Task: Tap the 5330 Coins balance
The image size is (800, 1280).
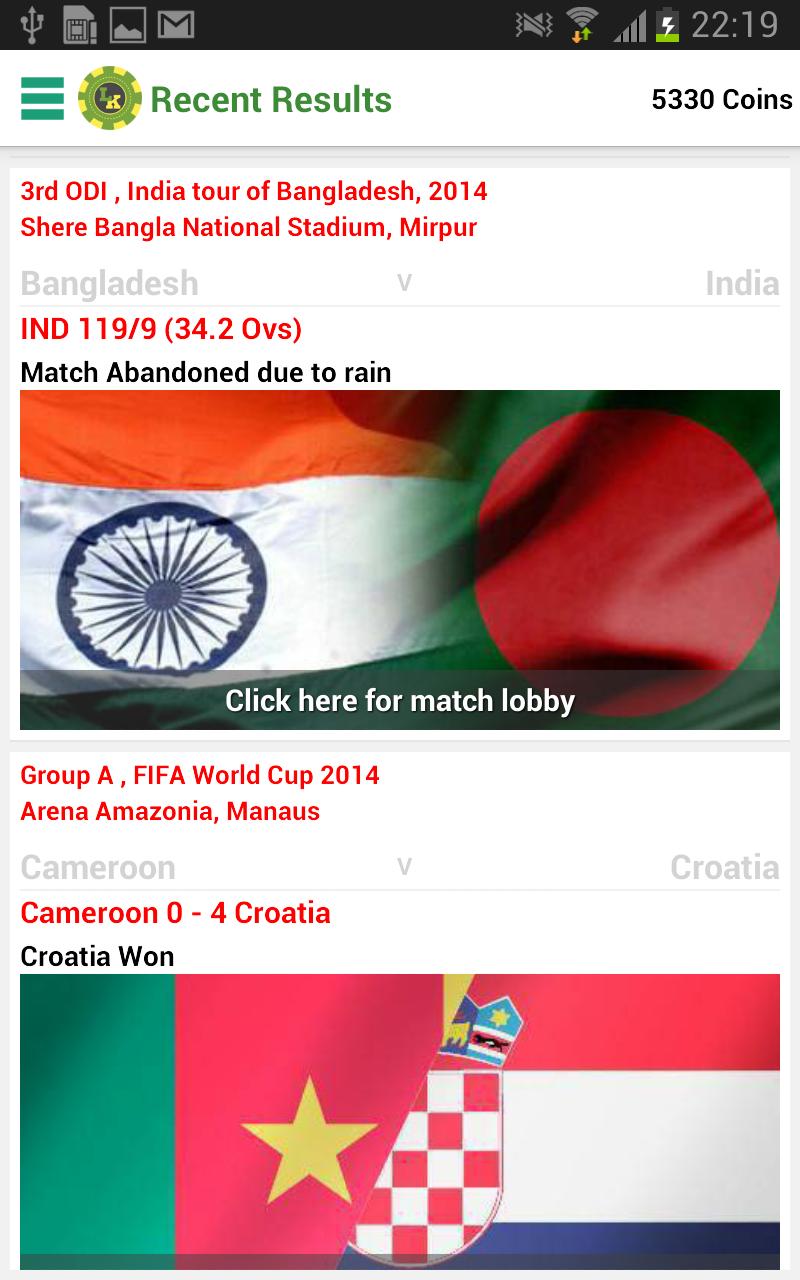Action: pyautogui.click(x=721, y=99)
